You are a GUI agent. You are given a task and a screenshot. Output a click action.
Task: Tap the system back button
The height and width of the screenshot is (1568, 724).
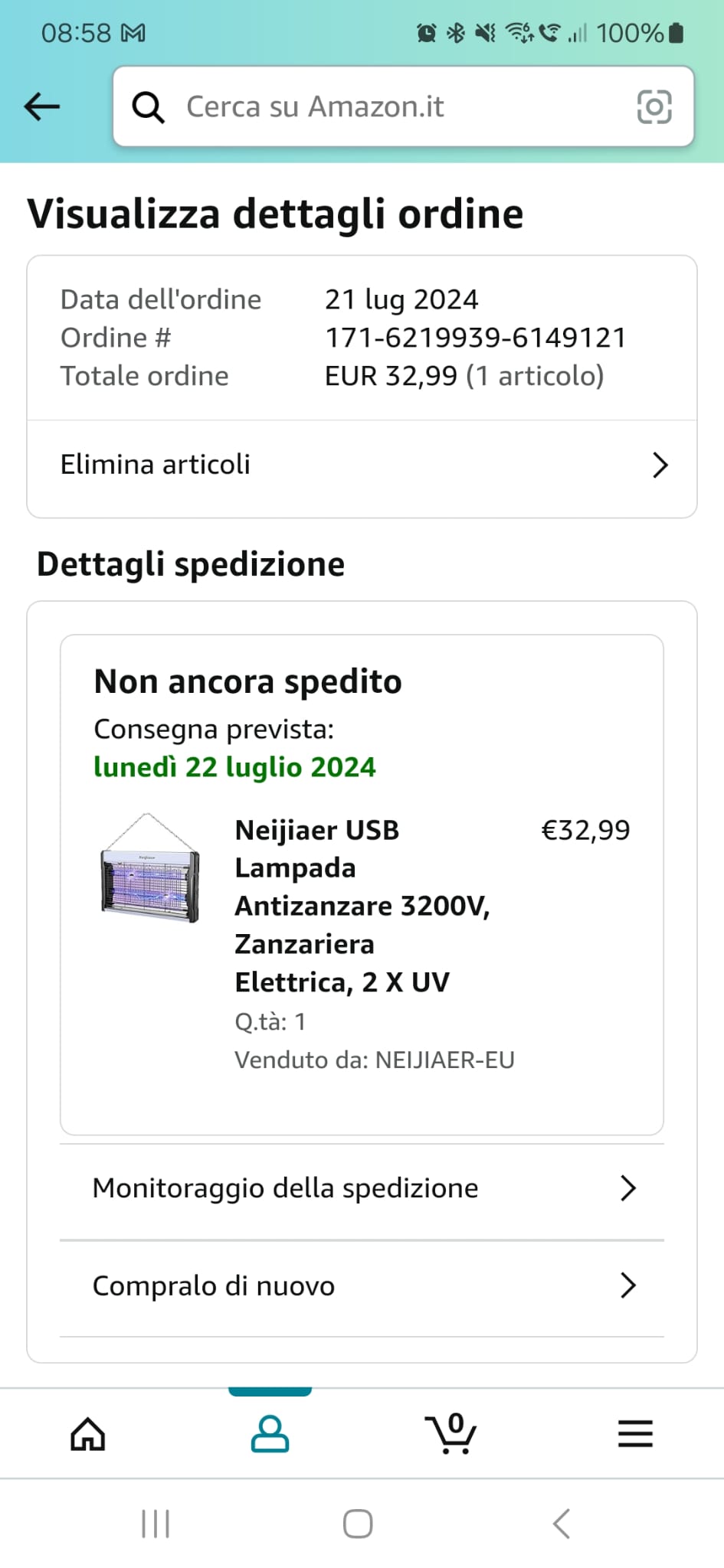pyautogui.click(x=562, y=1524)
